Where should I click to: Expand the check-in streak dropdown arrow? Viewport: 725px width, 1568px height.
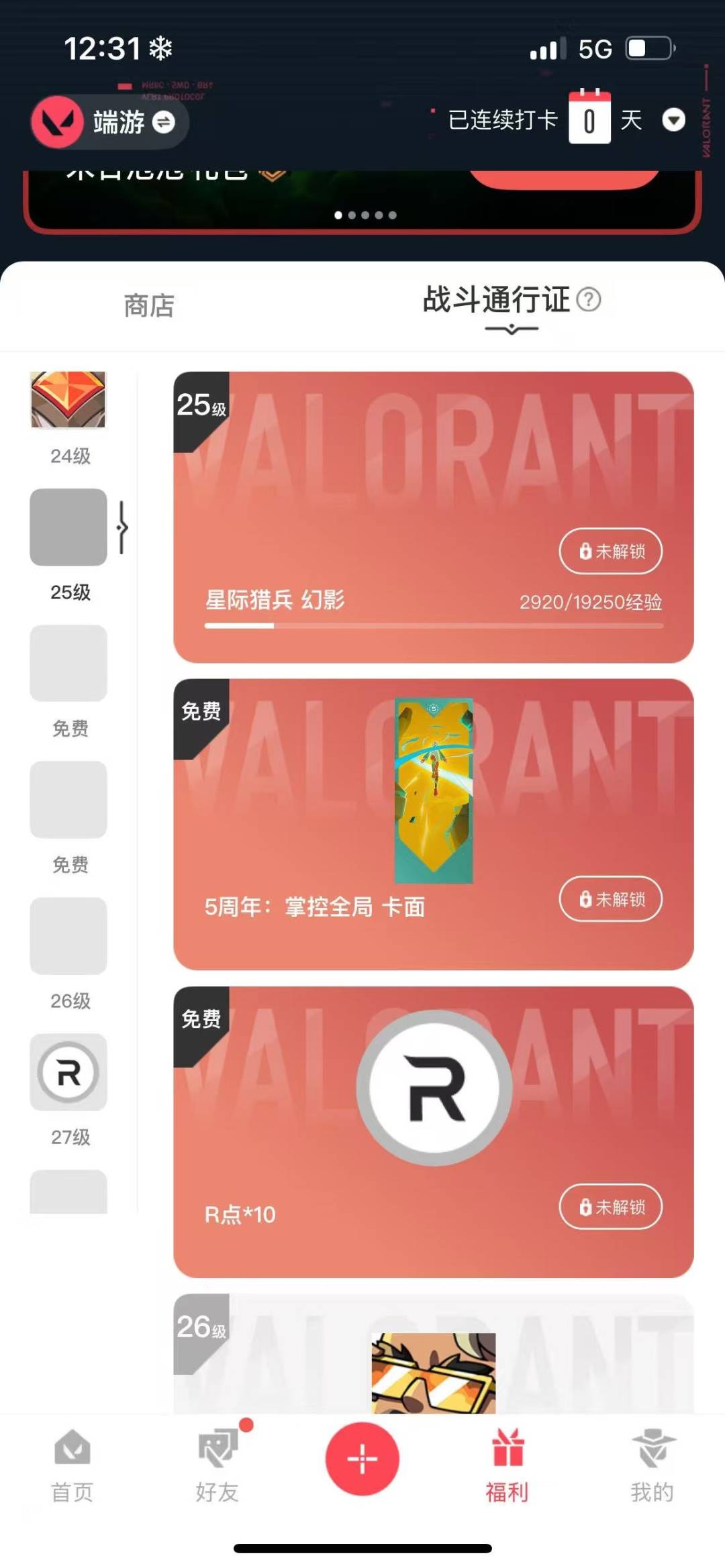coord(673,120)
